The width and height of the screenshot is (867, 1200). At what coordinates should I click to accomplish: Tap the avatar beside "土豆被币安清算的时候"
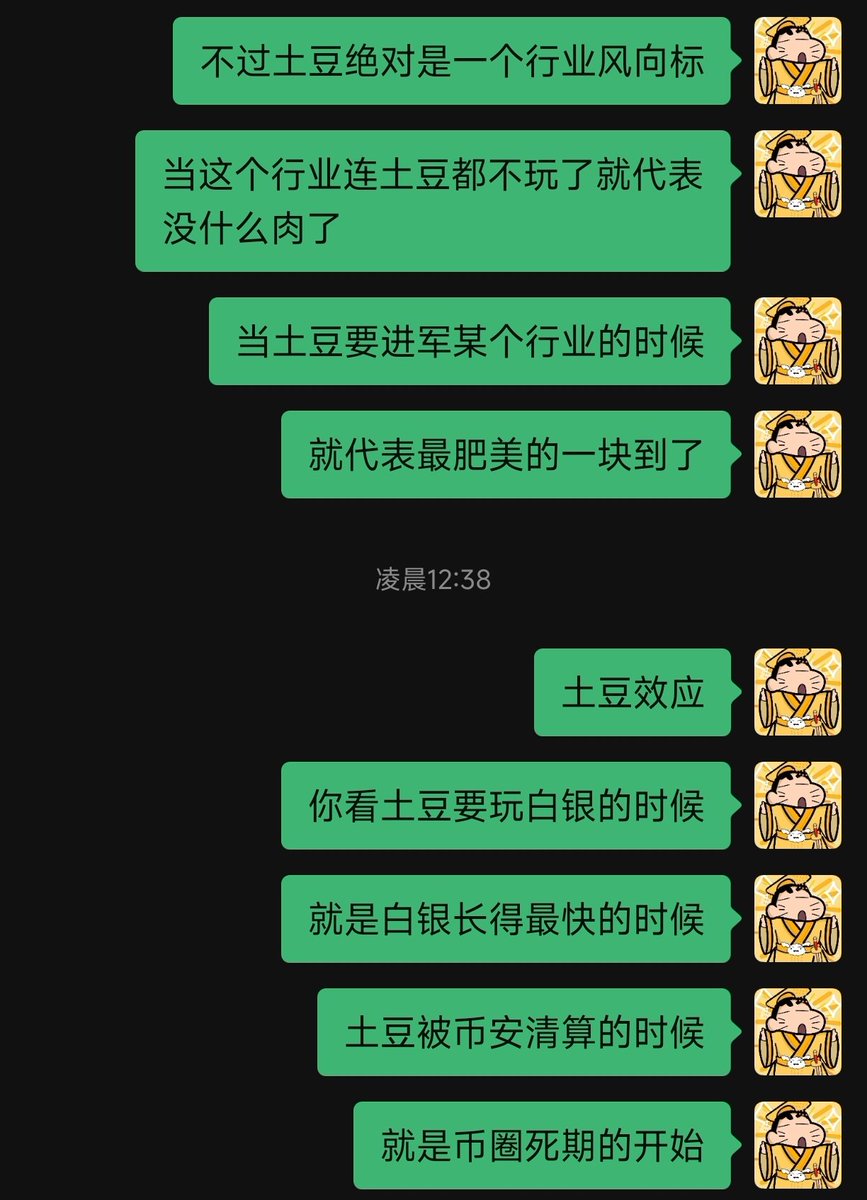[x=797, y=1032]
